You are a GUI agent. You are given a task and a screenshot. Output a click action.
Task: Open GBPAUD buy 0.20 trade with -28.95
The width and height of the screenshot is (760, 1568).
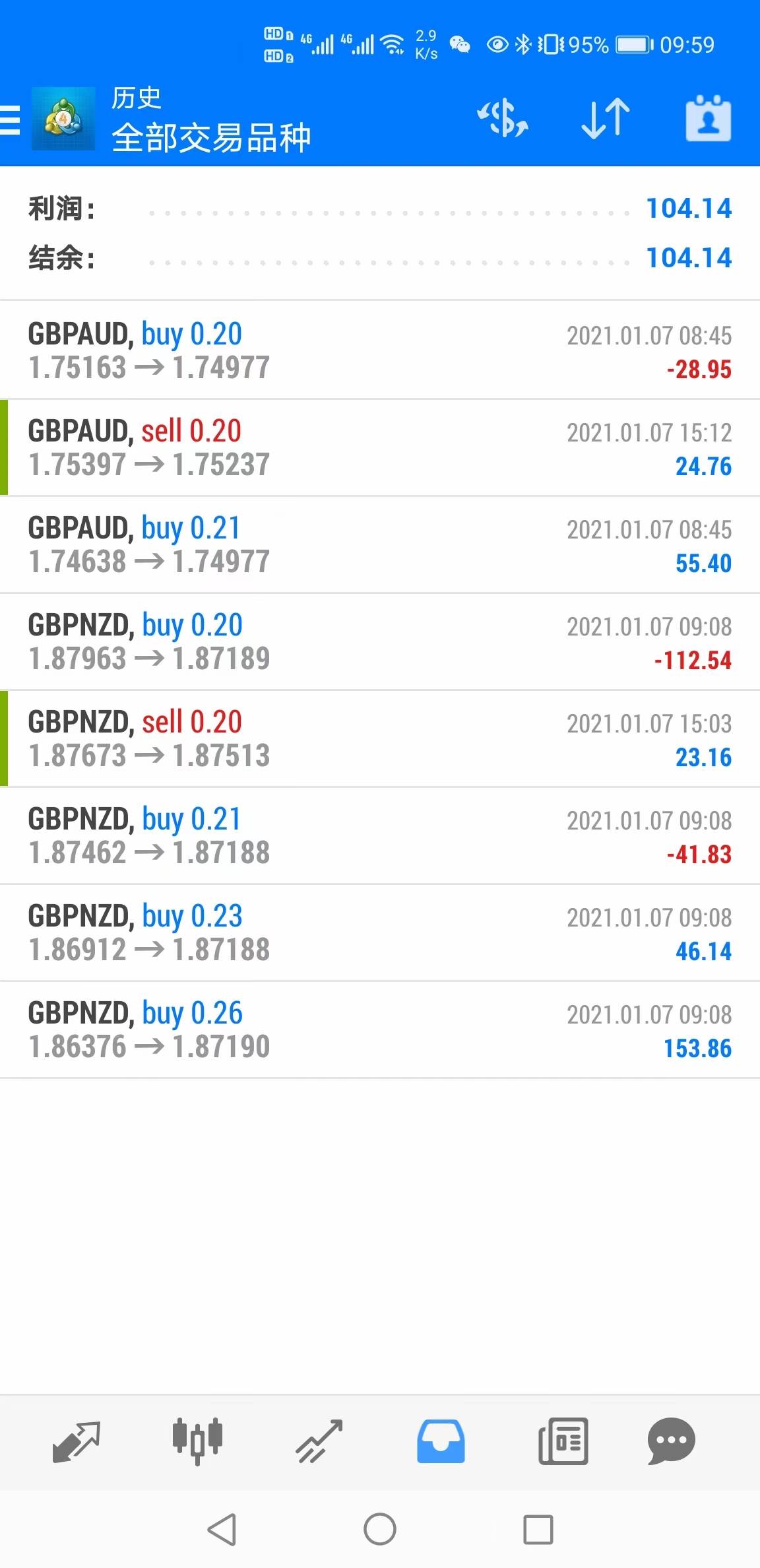click(380, 350)
